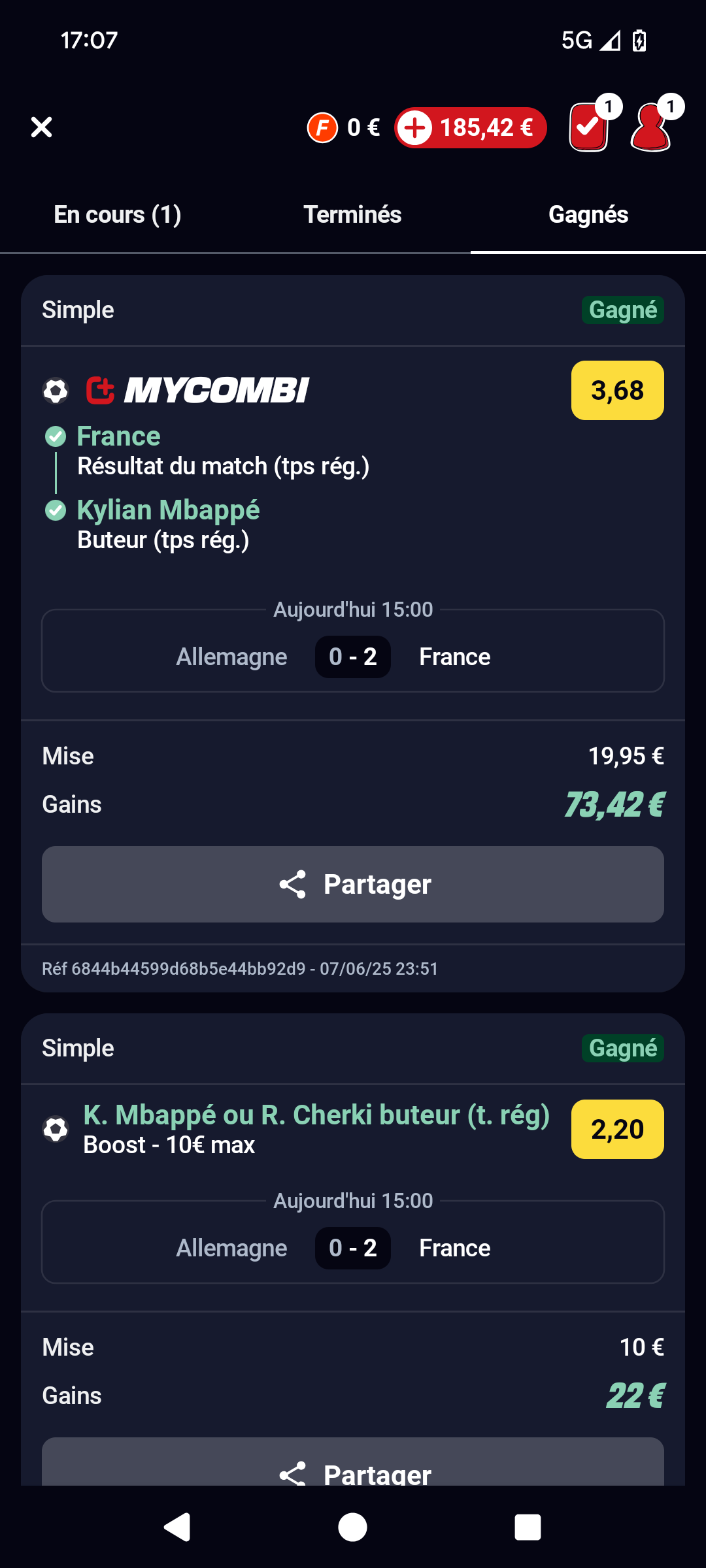The height and width of the screenshot is (1568, 706).
Task: Select the Gagnés tab
Action: pos(588,215)
